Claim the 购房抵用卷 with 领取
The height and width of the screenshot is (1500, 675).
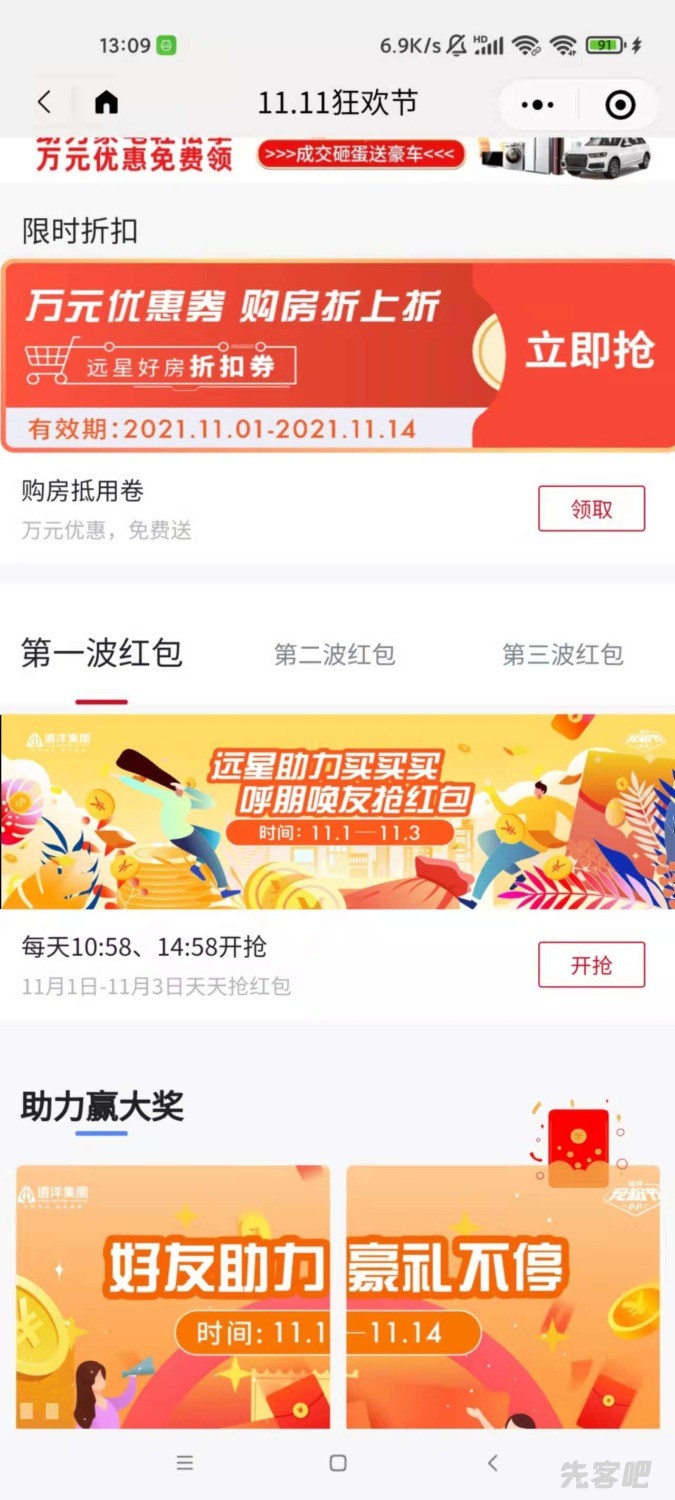(x=591, y=509)
